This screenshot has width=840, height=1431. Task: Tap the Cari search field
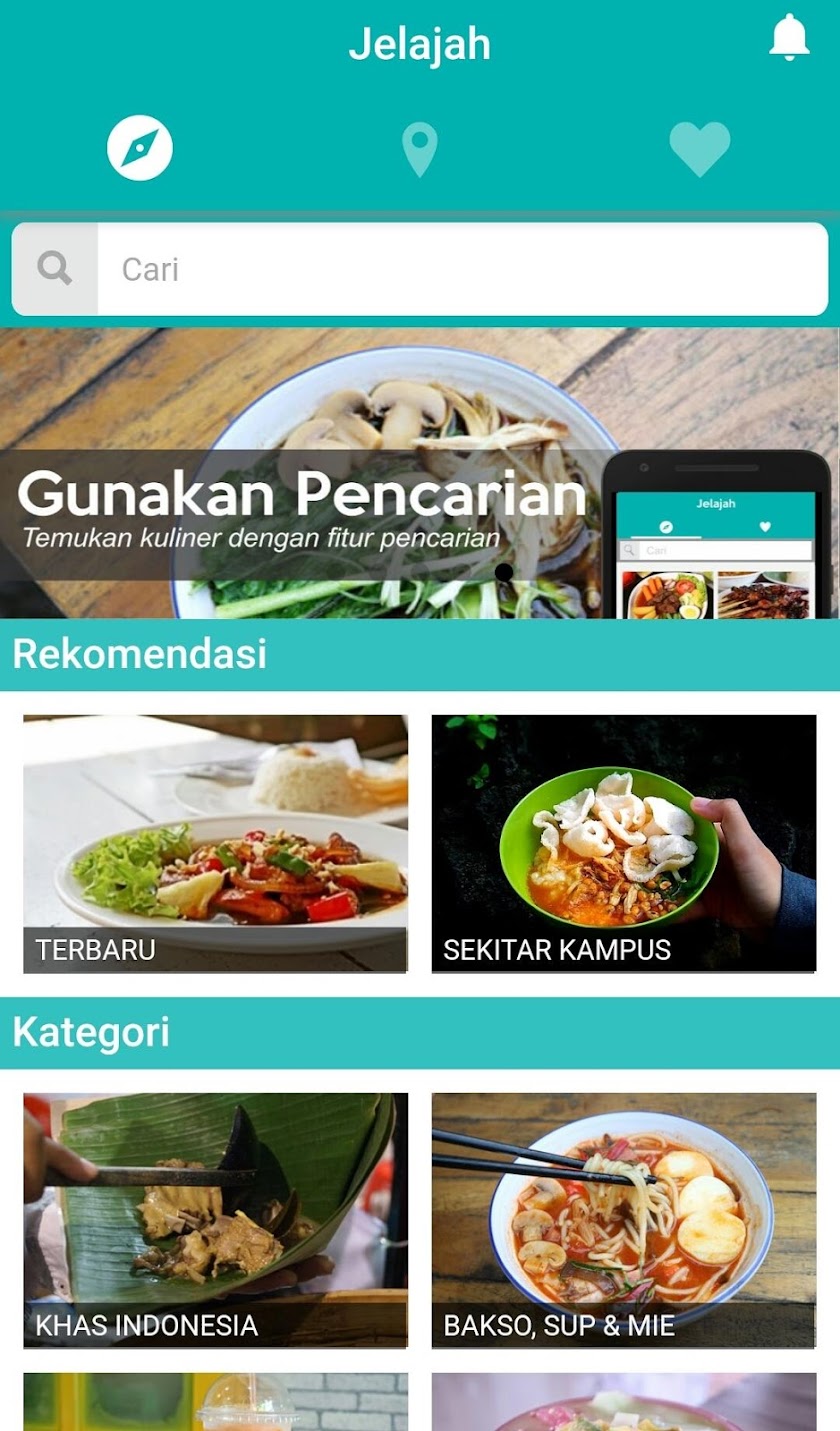[462, 269]
